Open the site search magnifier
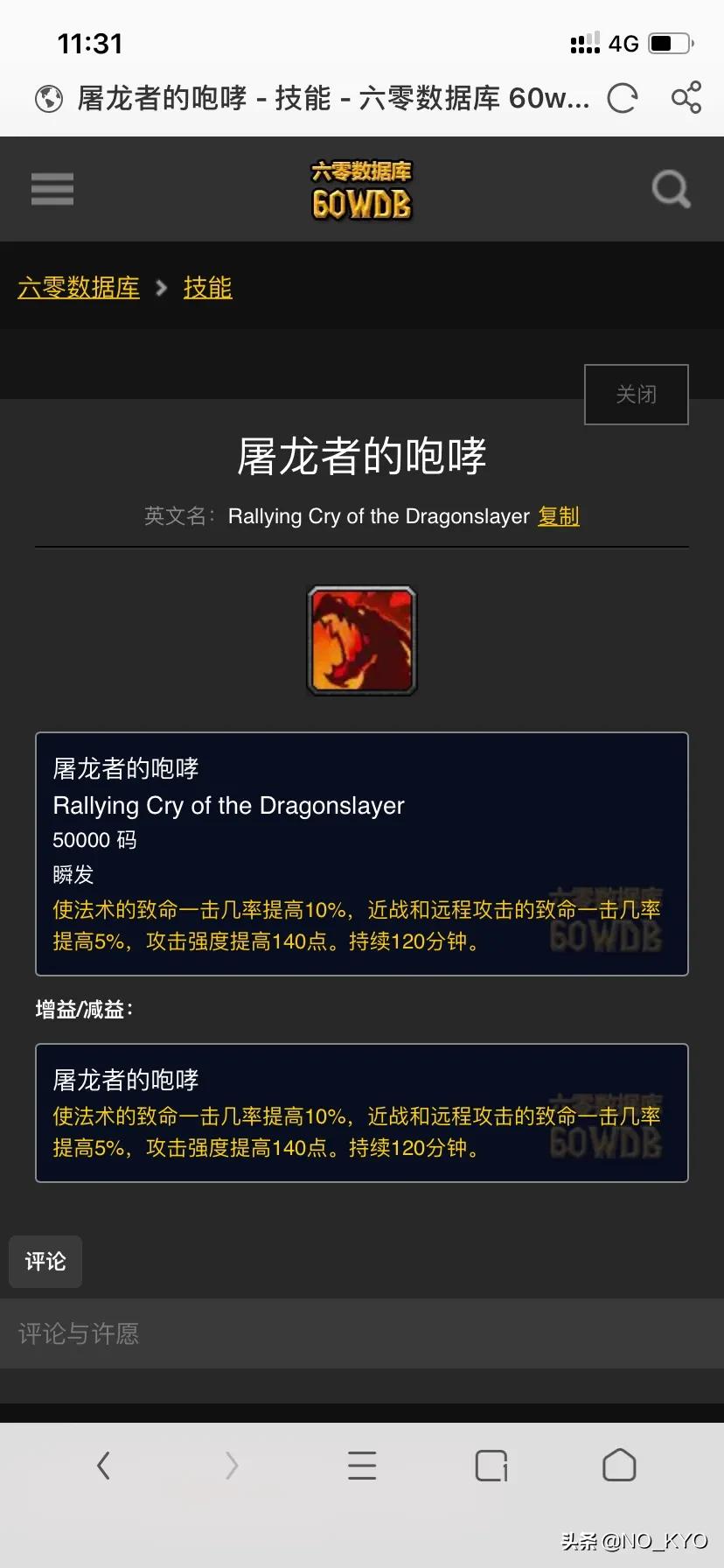The image size is (724, 1568). point(671,189)
